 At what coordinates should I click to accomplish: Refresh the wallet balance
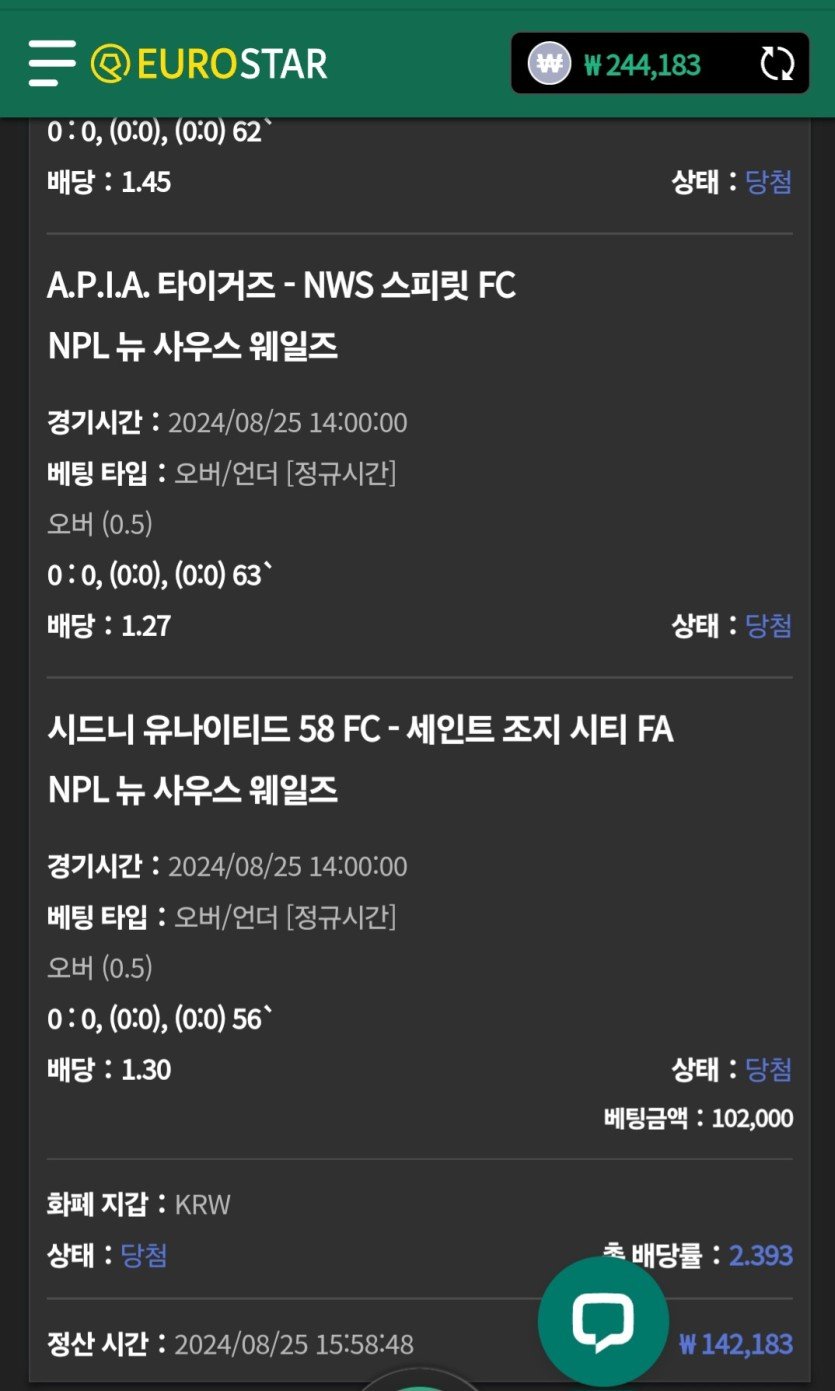[777, 64]
